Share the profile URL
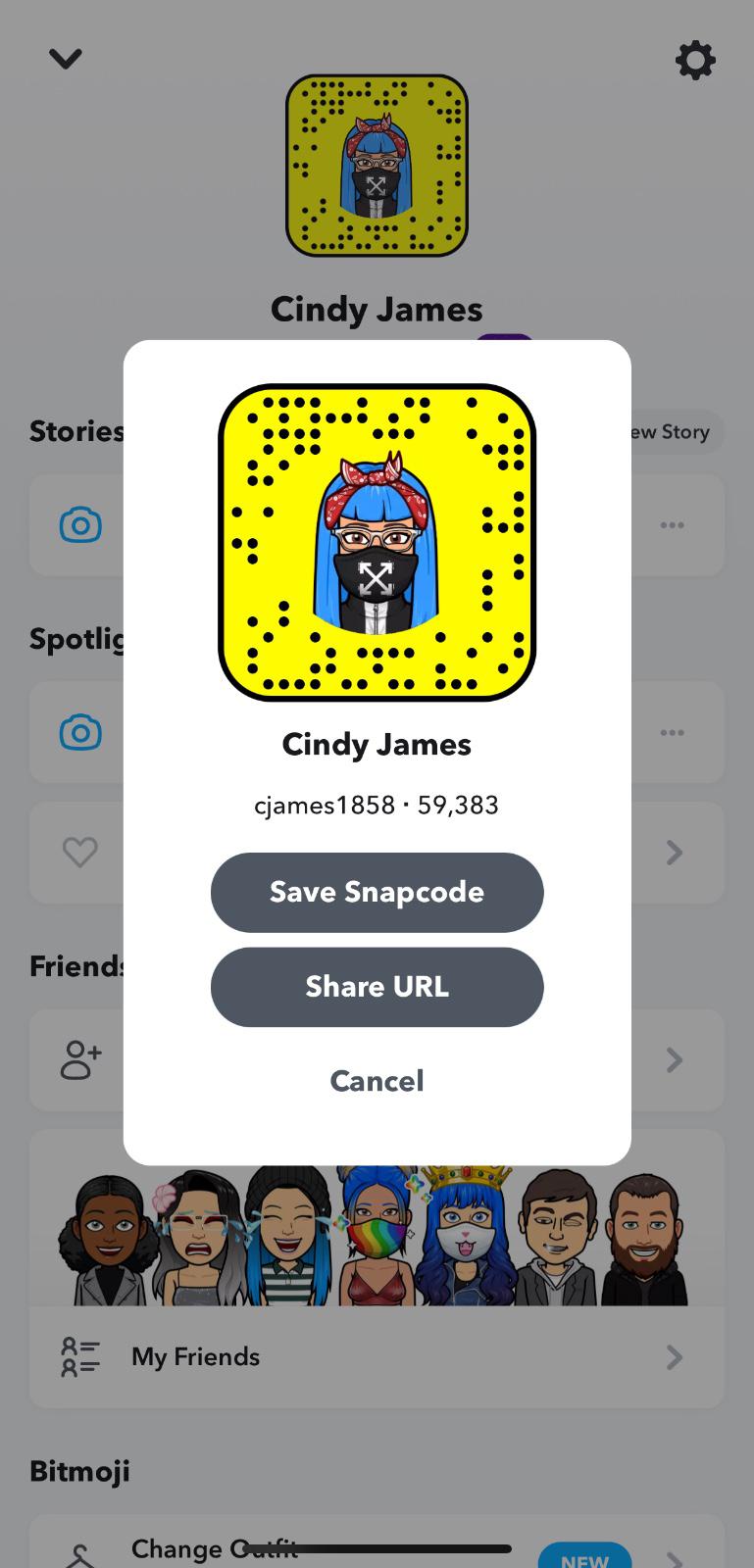Screen dimensions: 754x1568 click(377, 987)
